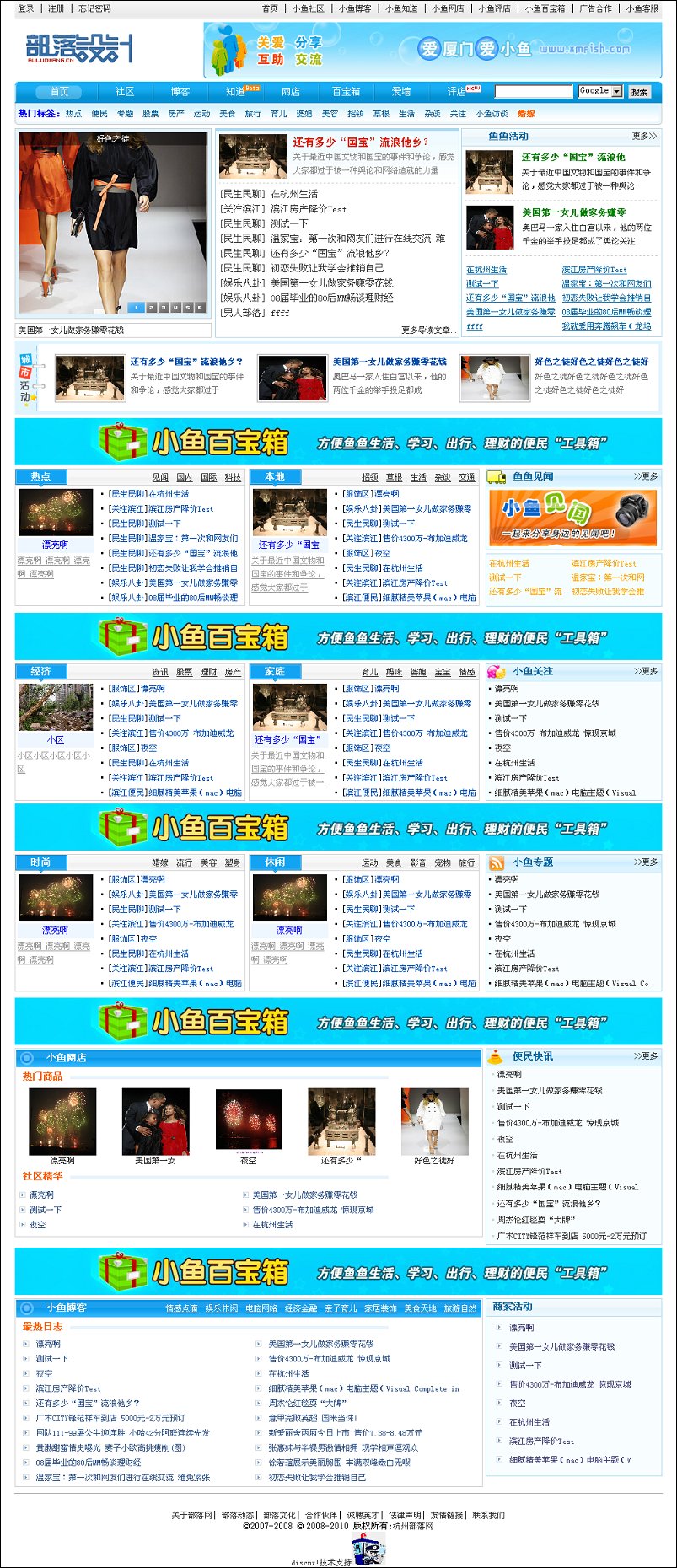
Task: Select the 房产 hot tag
Action: click(x=176, y=114)
